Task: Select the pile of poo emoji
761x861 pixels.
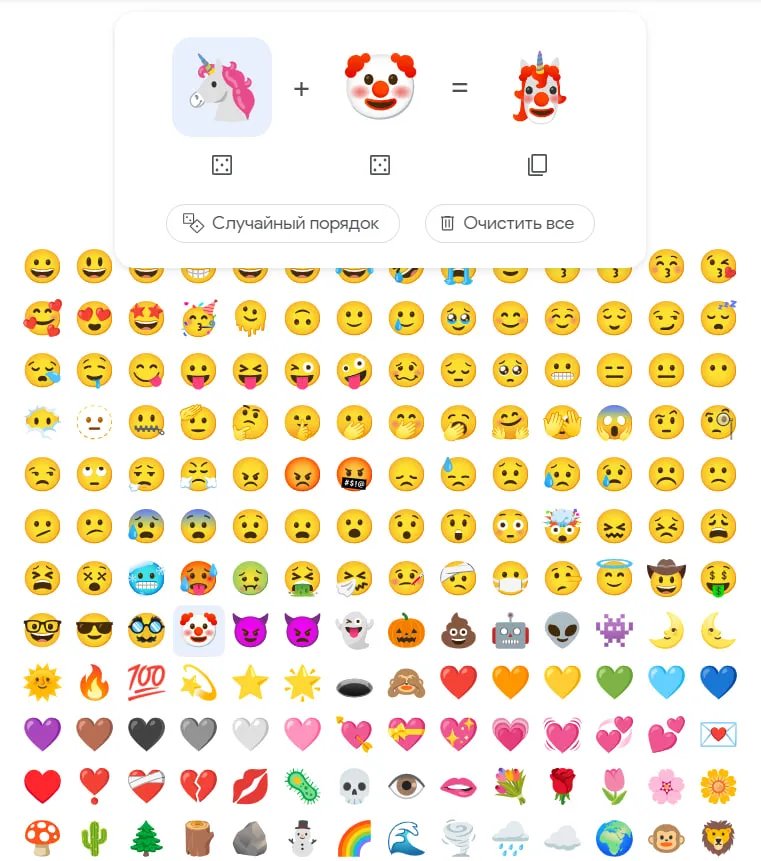Action: tap(458, 630)
